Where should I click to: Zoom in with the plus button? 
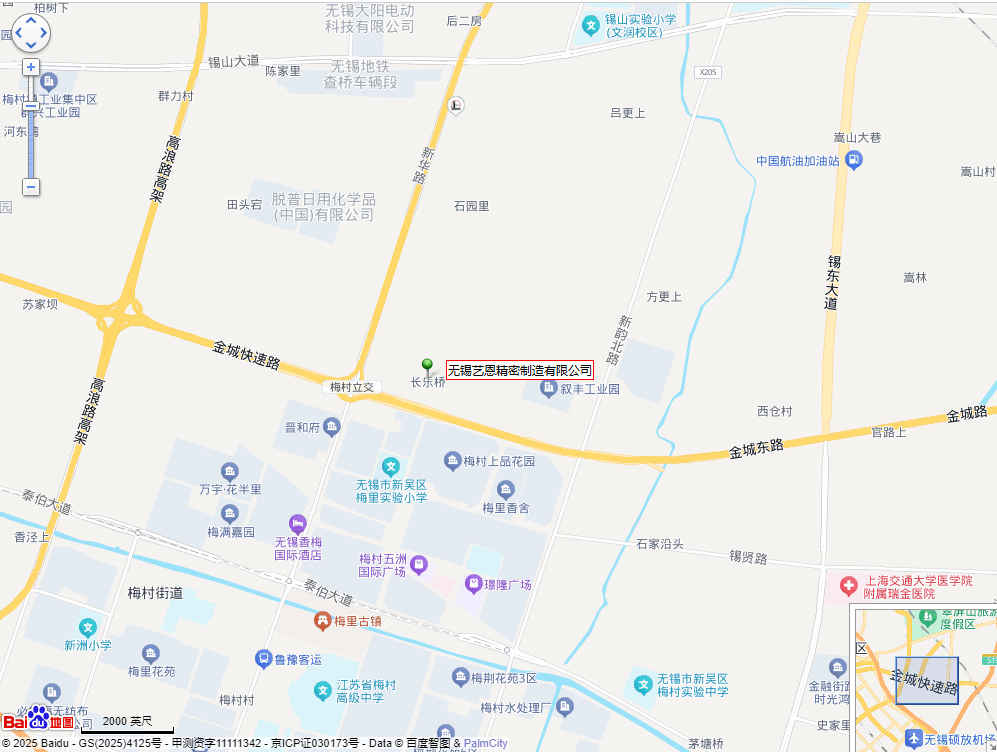point(31,67)
